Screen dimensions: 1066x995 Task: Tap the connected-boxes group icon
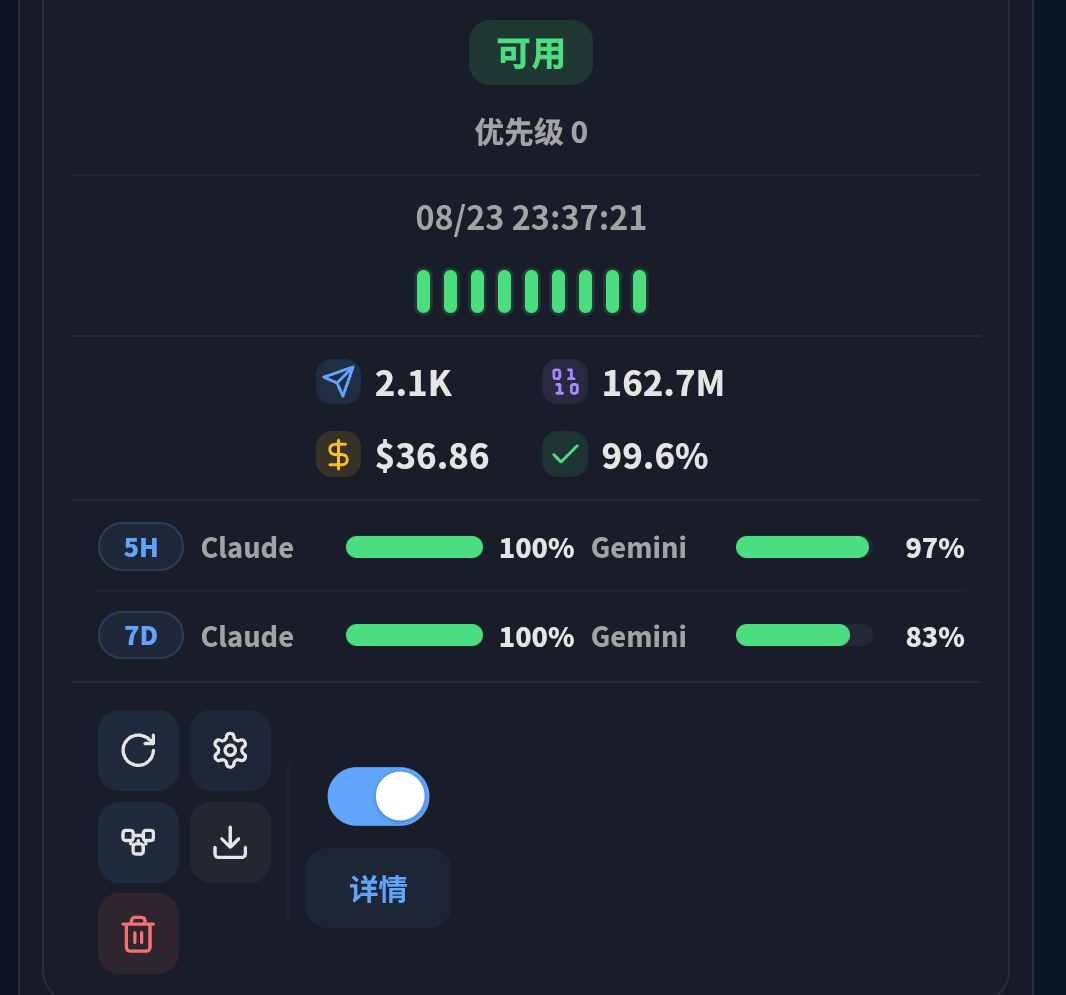coord(138,842)
